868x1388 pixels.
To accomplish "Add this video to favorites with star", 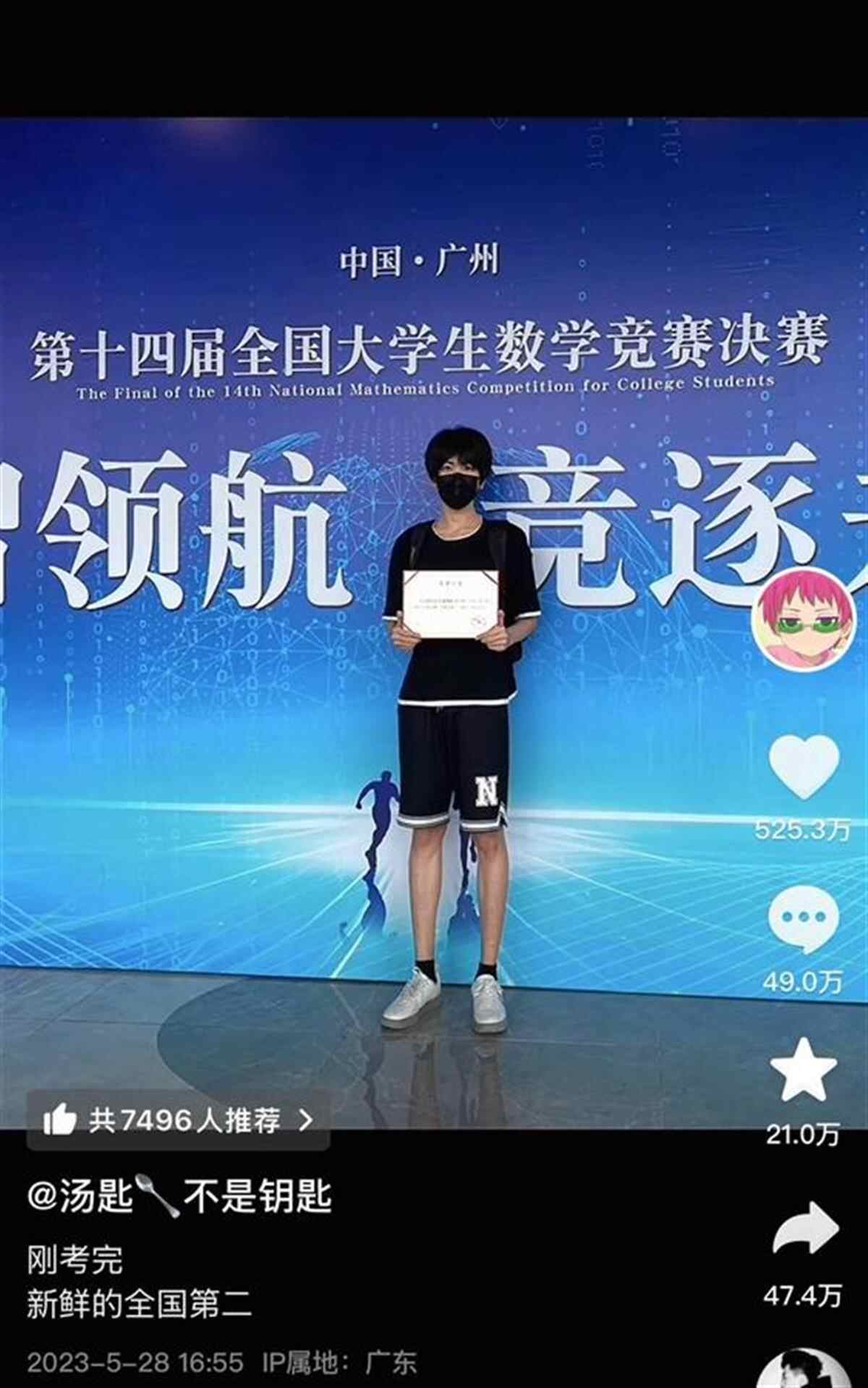I will click(803, 1070).
